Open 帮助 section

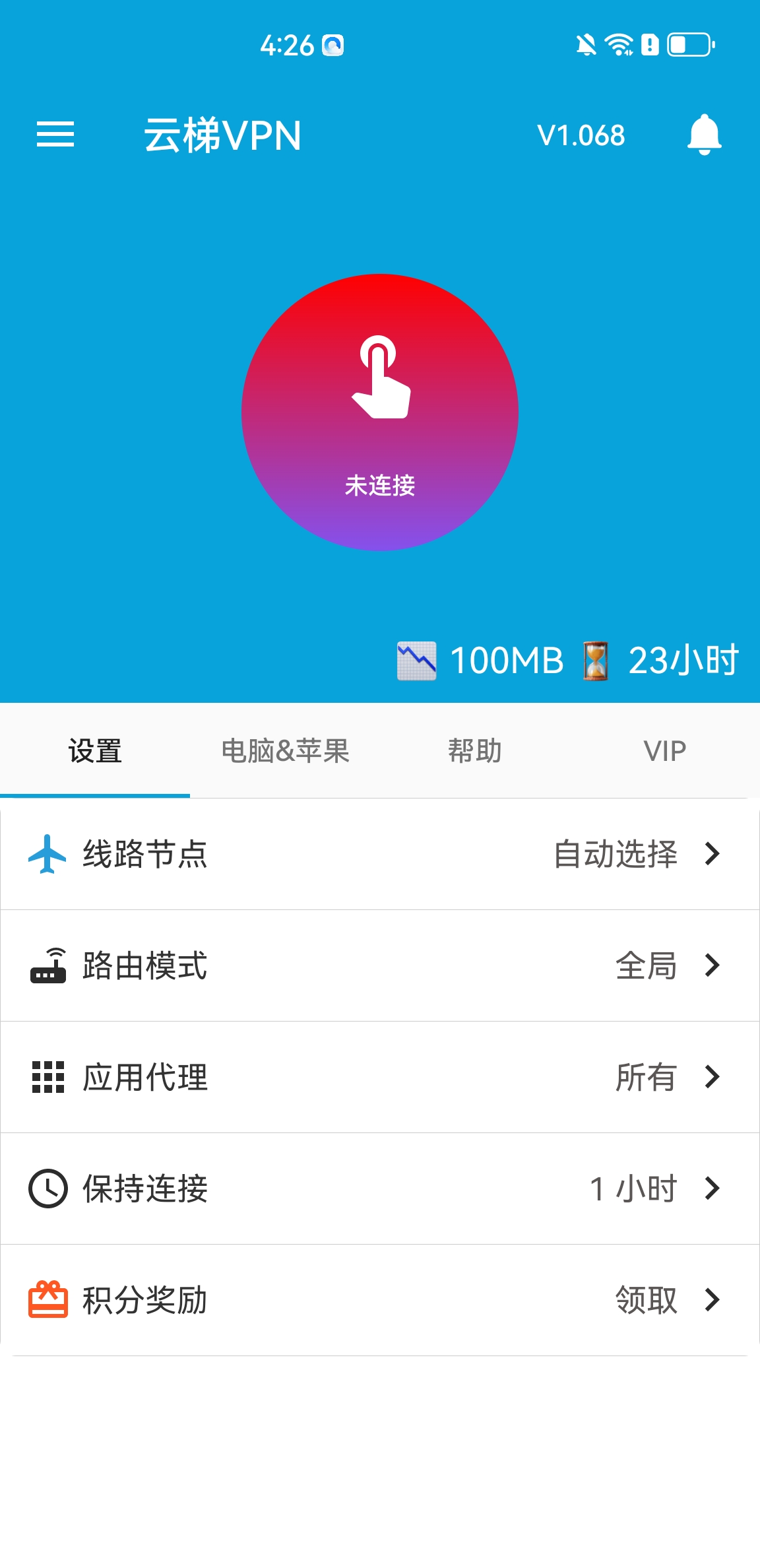(x=475, y=750)
